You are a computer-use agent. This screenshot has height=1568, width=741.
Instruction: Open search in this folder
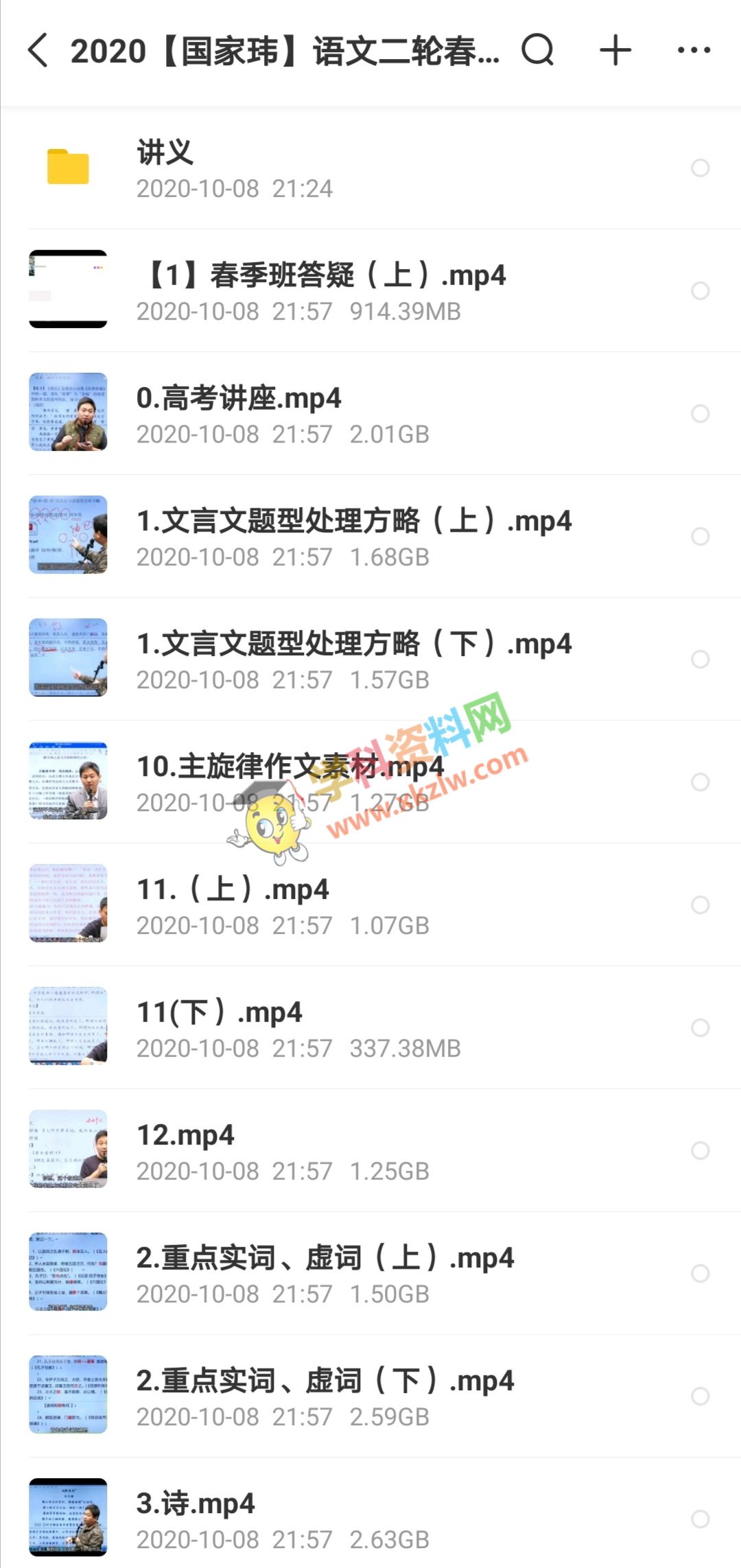[x=537, y=51]
